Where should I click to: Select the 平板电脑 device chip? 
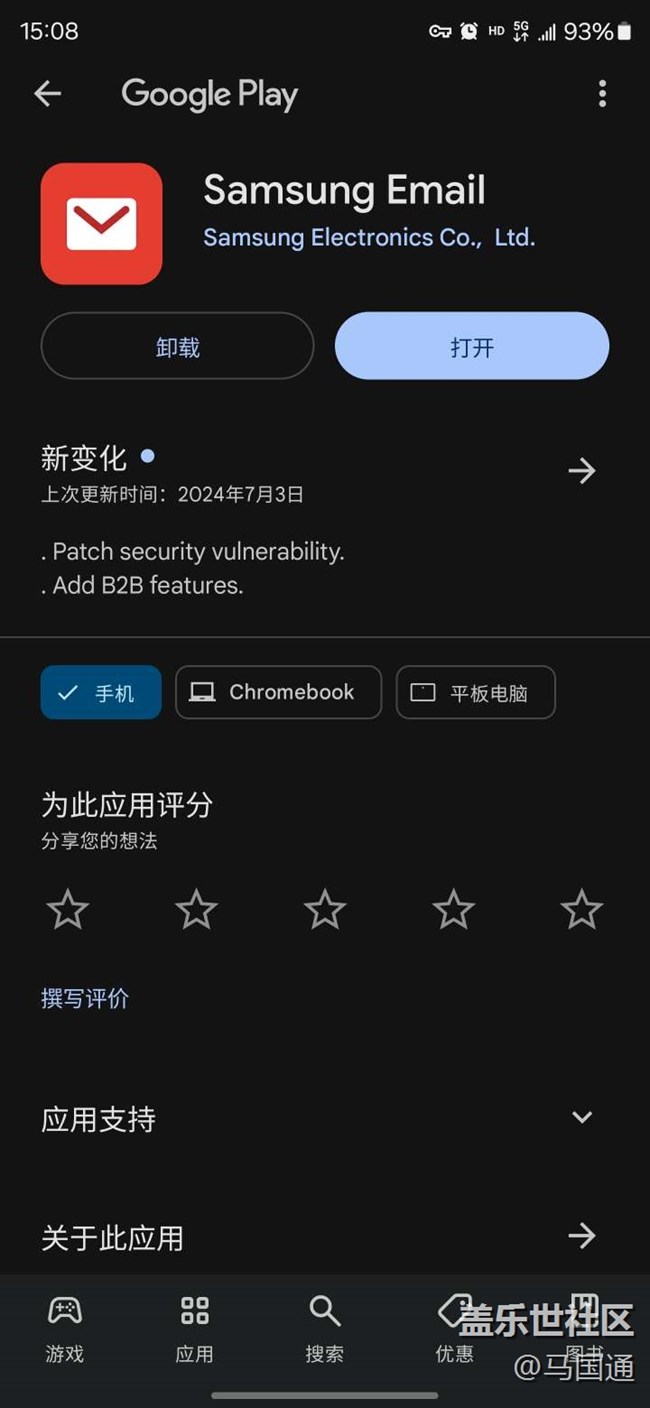(x=475, y=692)
